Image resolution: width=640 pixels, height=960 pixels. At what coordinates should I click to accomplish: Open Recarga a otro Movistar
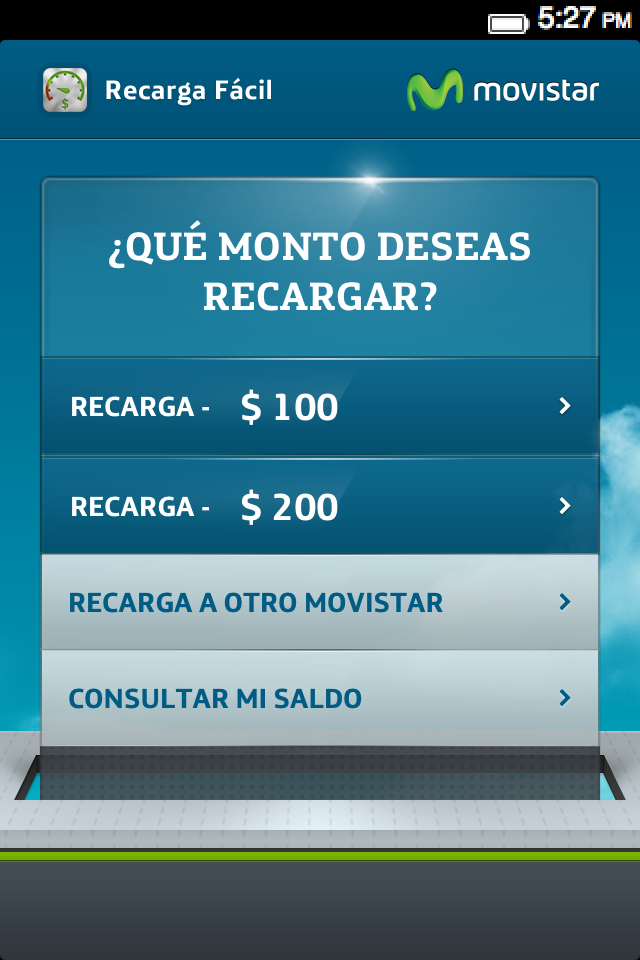click(320, 602)
